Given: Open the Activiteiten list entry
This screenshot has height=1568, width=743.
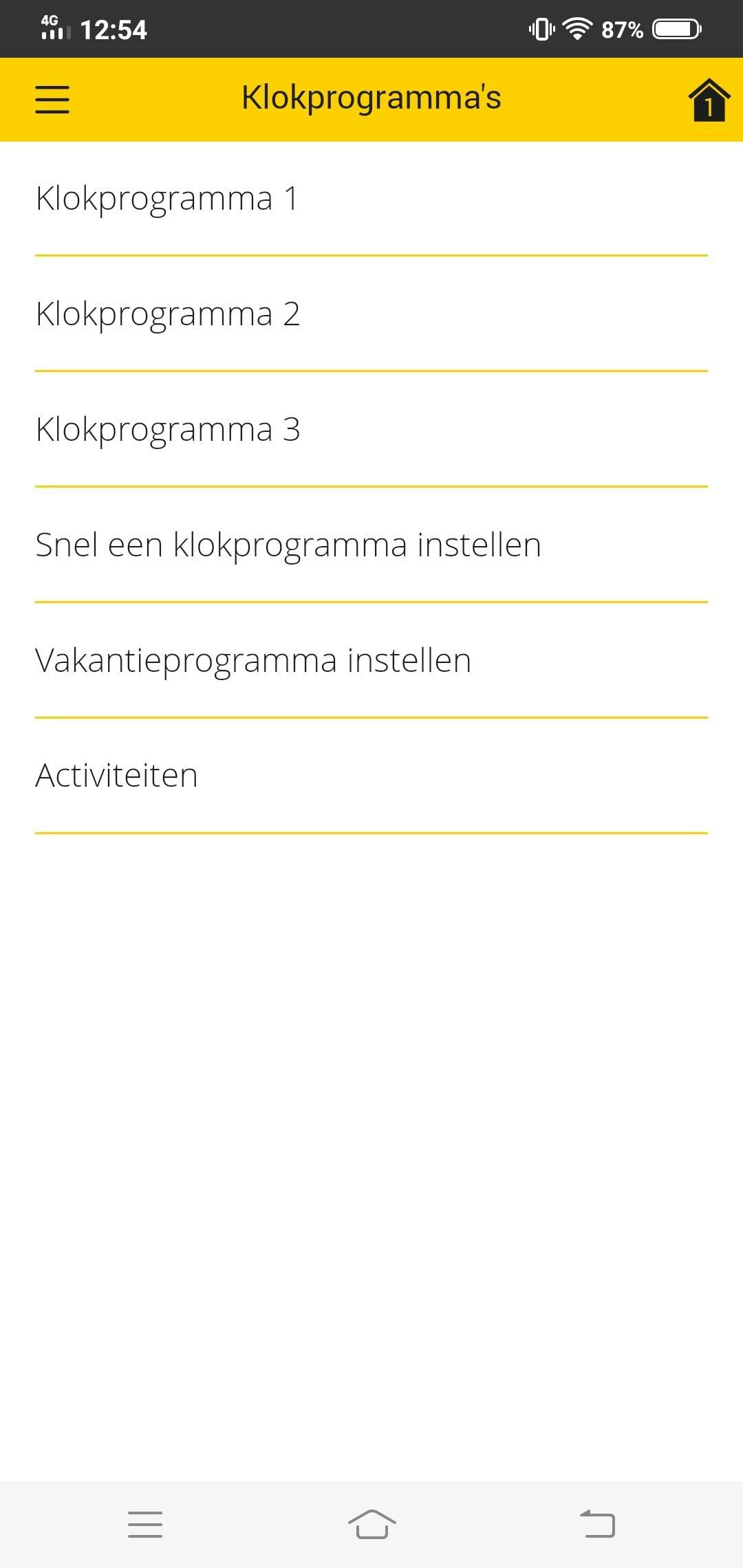Looking at the screenshot, I should [117, 775].
